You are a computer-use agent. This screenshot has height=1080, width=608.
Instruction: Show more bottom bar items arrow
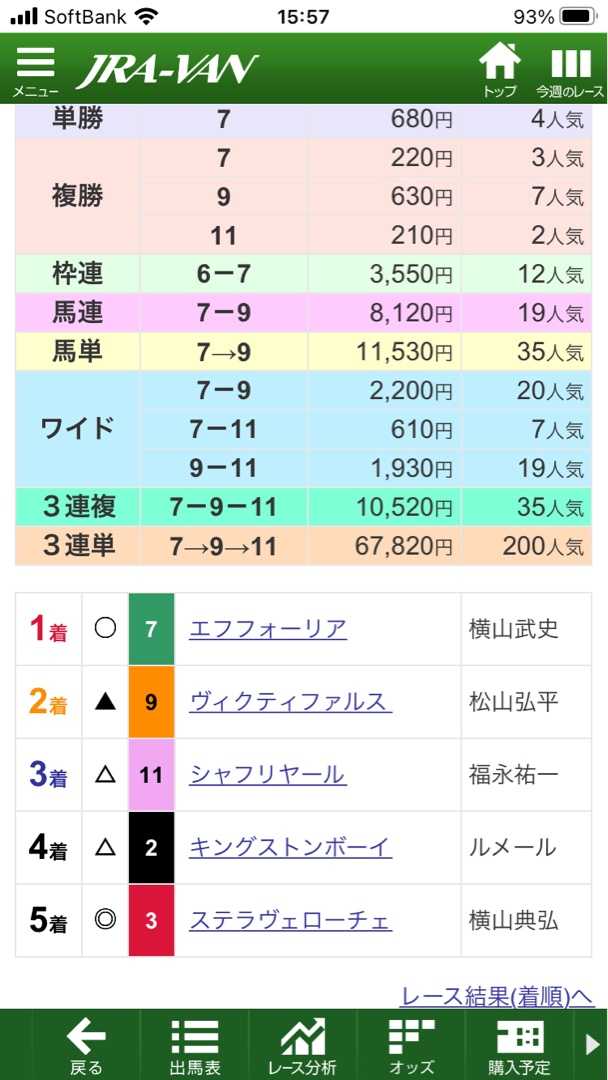click(591, 1045)
